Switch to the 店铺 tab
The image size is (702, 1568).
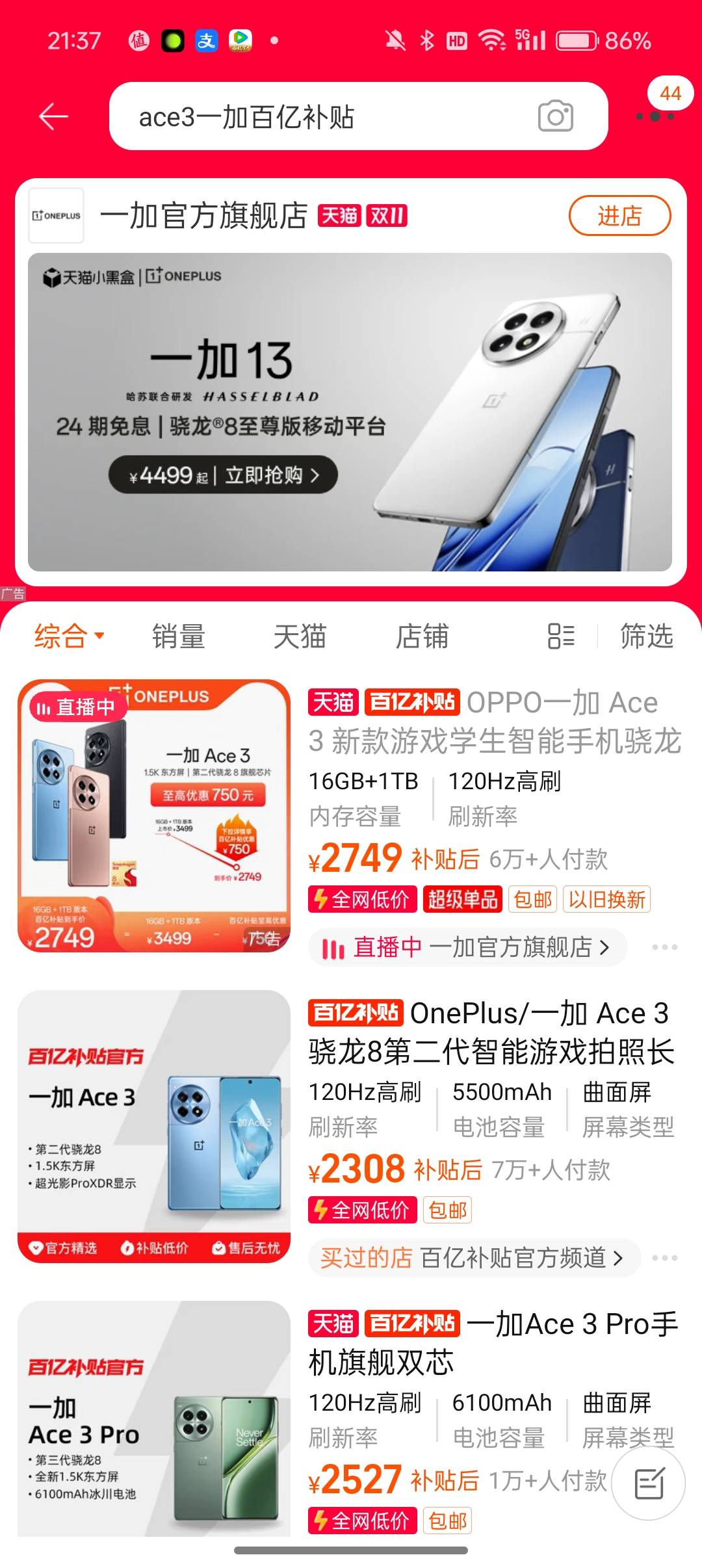(422, 636)
